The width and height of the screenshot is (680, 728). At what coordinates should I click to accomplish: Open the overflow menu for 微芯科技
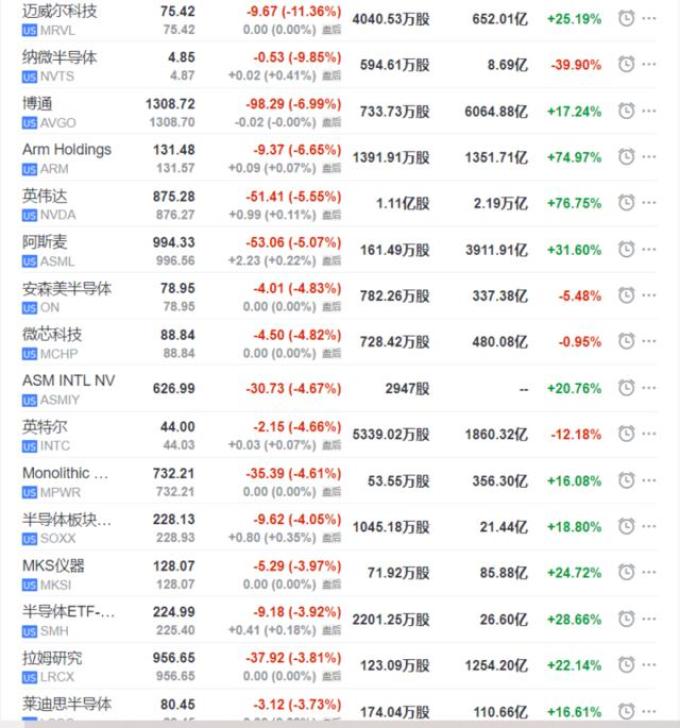650,341
